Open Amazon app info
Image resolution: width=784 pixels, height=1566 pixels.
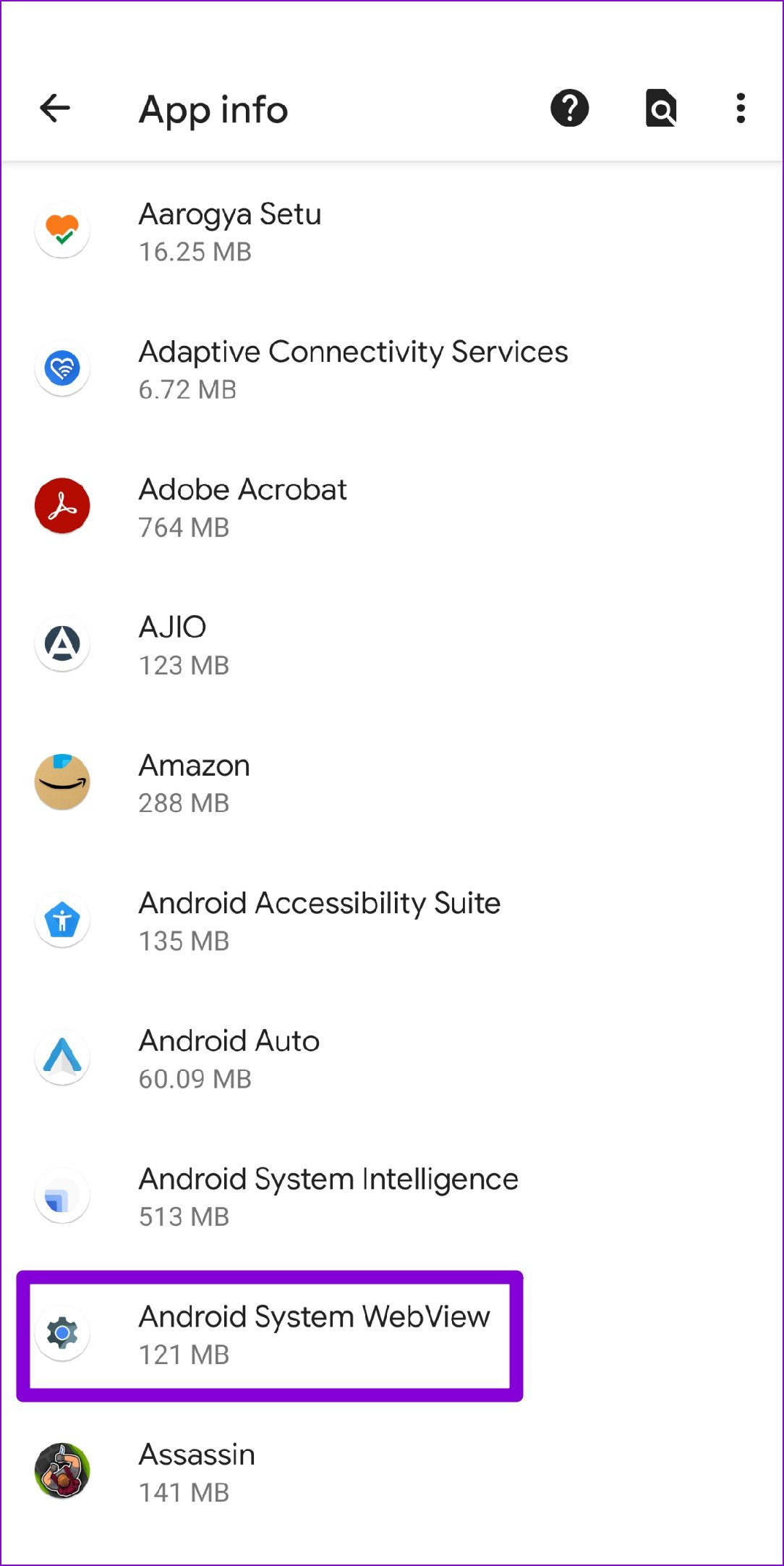coord(392,783)
